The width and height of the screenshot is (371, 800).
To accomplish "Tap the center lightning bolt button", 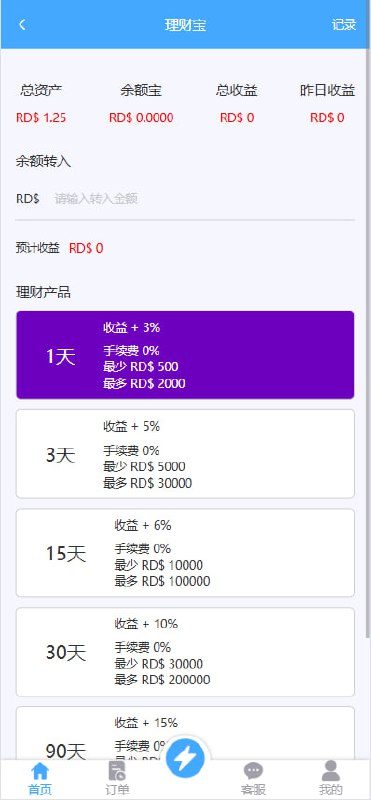I will [185, 759].
